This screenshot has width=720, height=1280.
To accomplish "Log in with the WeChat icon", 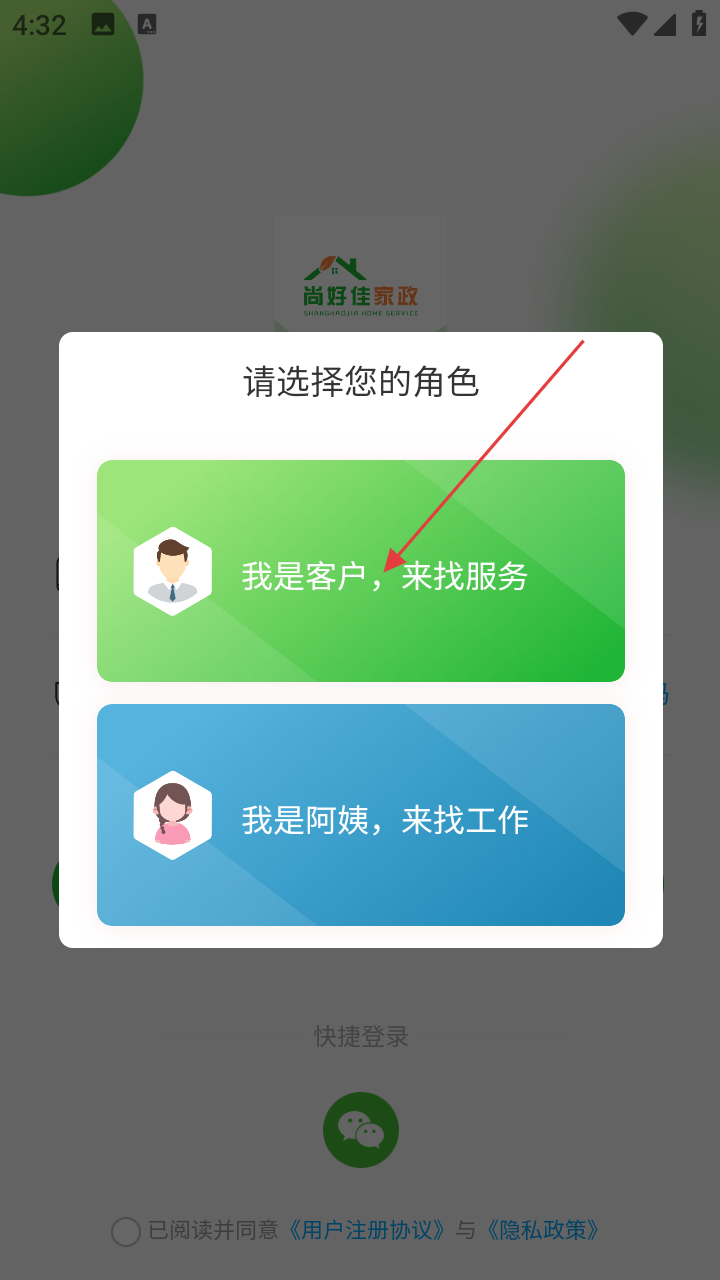I will pos(361,1130).
